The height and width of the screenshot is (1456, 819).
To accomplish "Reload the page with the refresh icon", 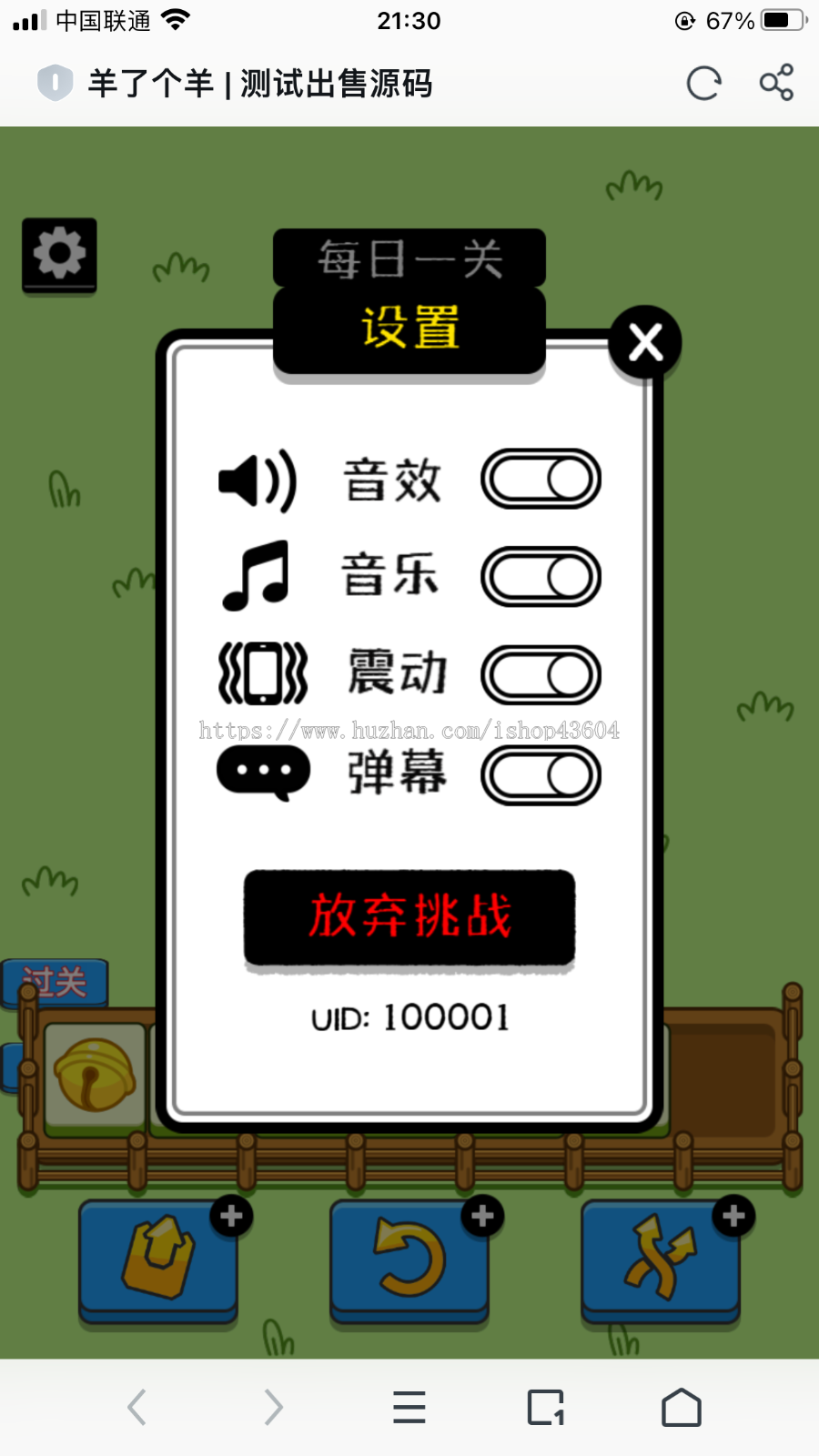I will pyautogui.click(x=703, y=84).
